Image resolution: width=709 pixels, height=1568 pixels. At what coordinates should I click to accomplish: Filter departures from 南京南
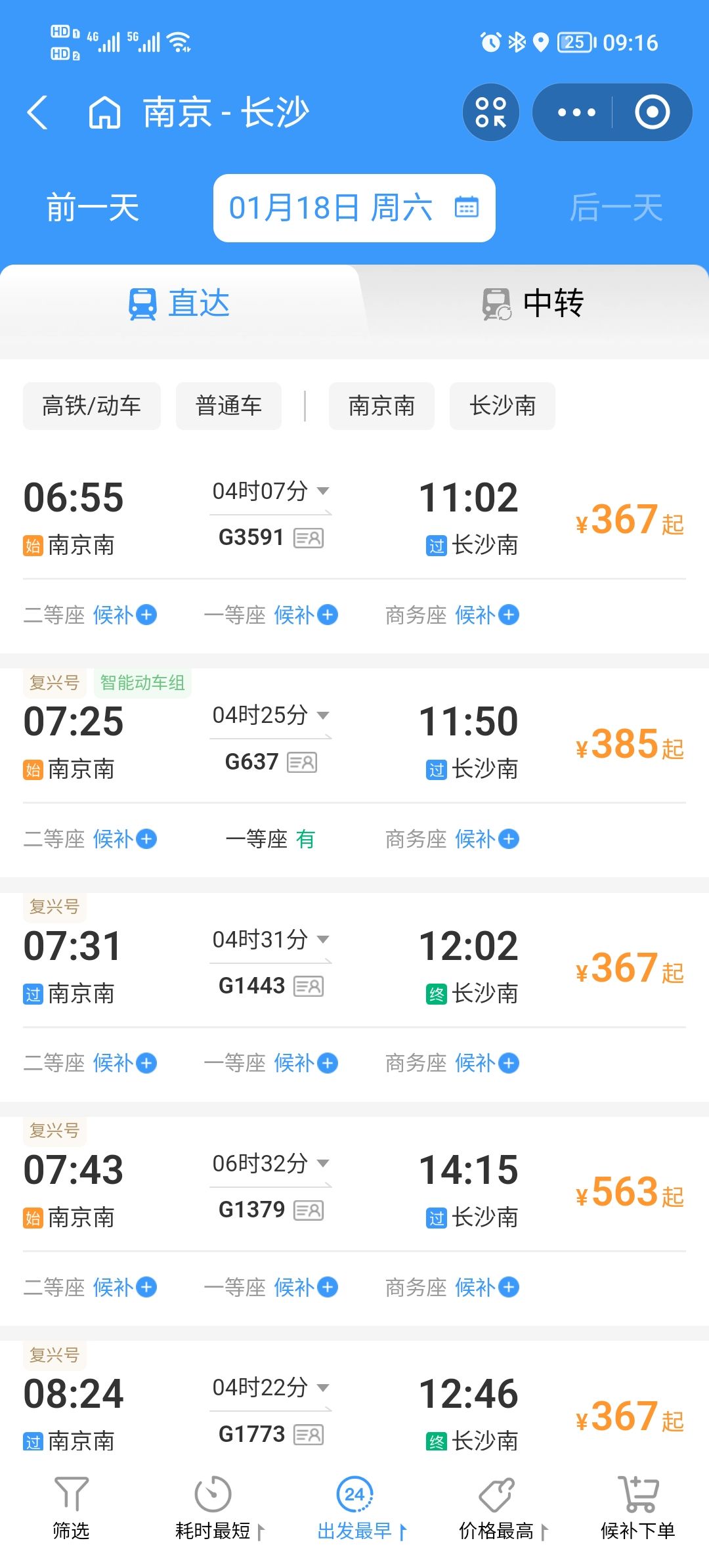[x=381, y=406]
